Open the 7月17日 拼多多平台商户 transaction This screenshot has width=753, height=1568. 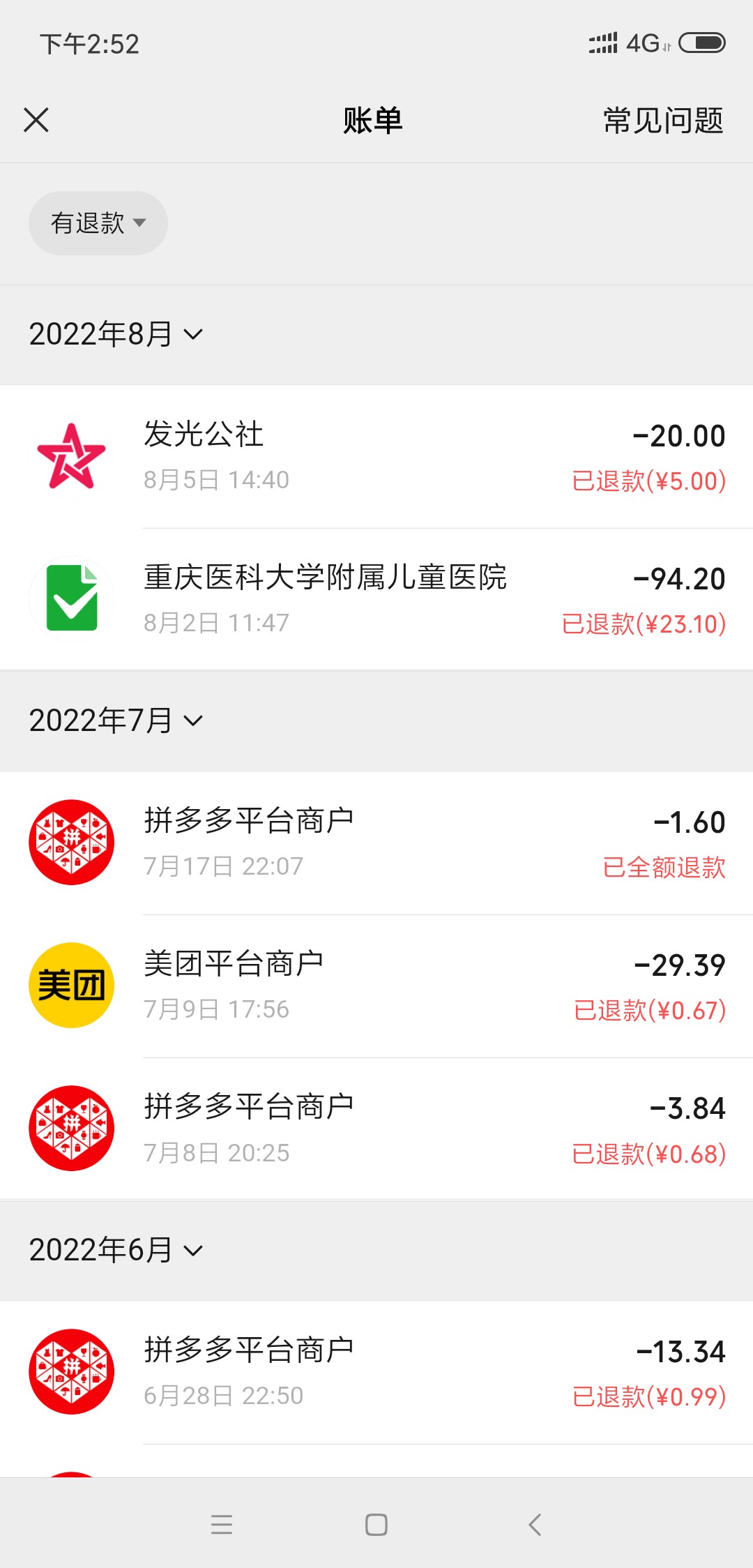click(376, 843)
